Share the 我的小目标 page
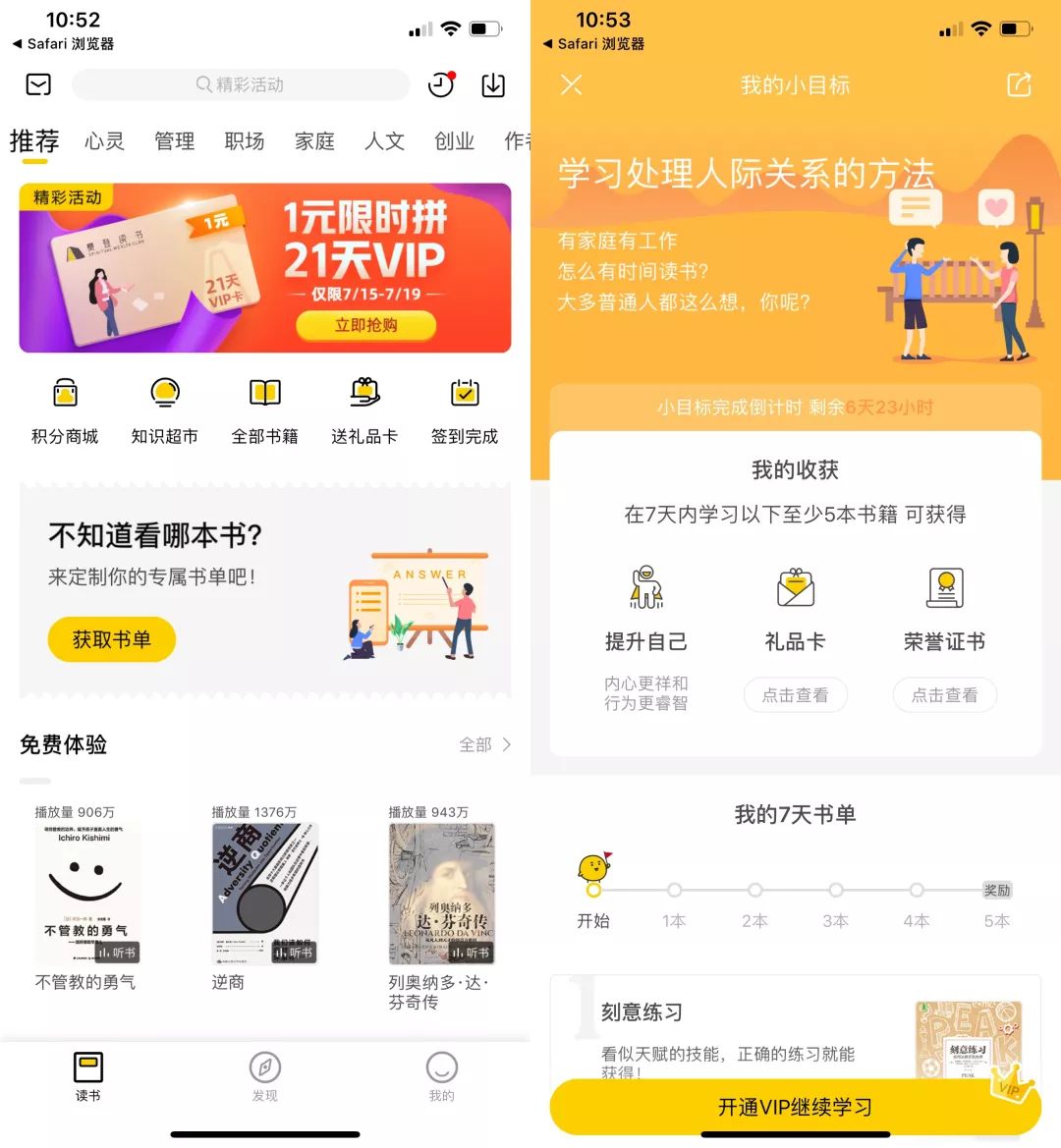This screenshot has height=1148, width=1061. click(x=1019, y=85)
